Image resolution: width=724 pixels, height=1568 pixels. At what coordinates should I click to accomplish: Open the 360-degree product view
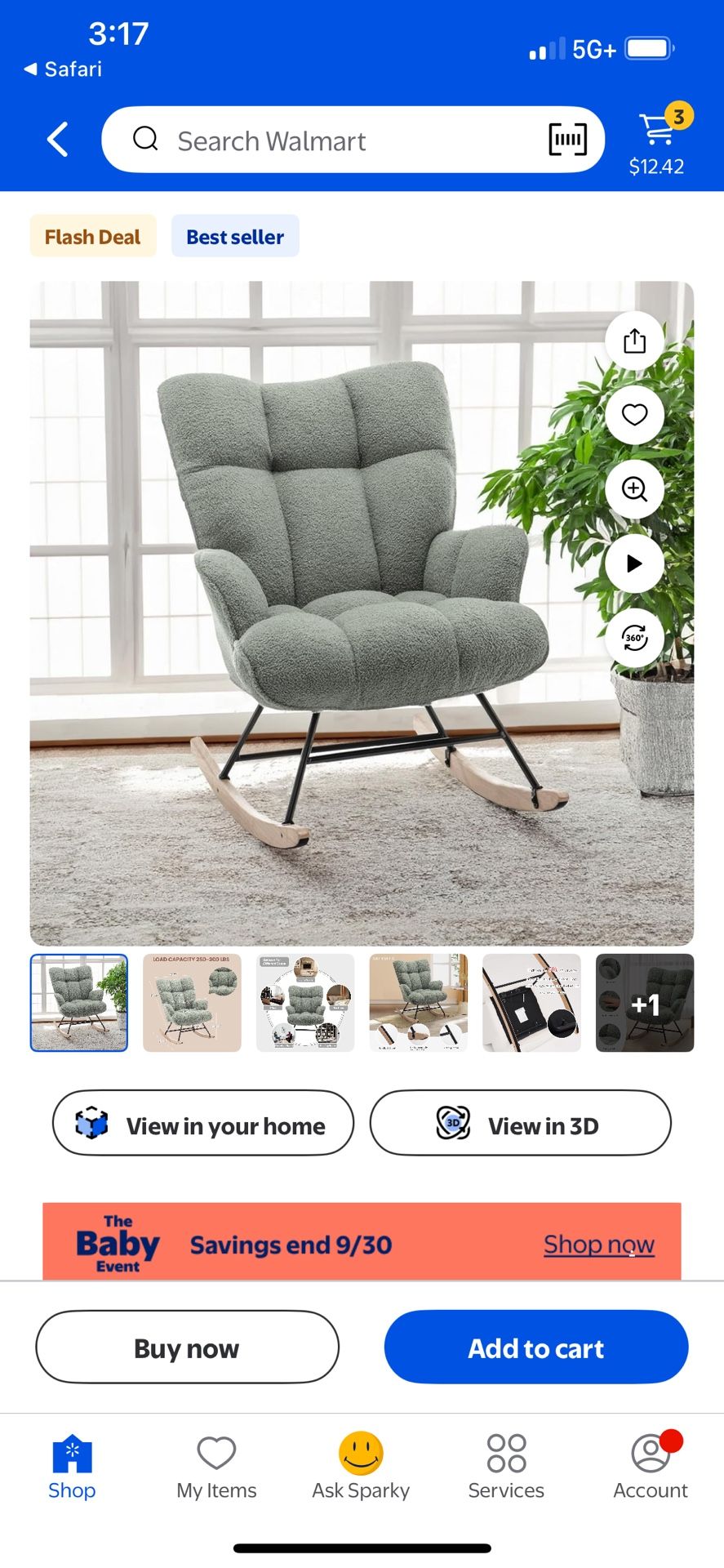pos(634,639)
